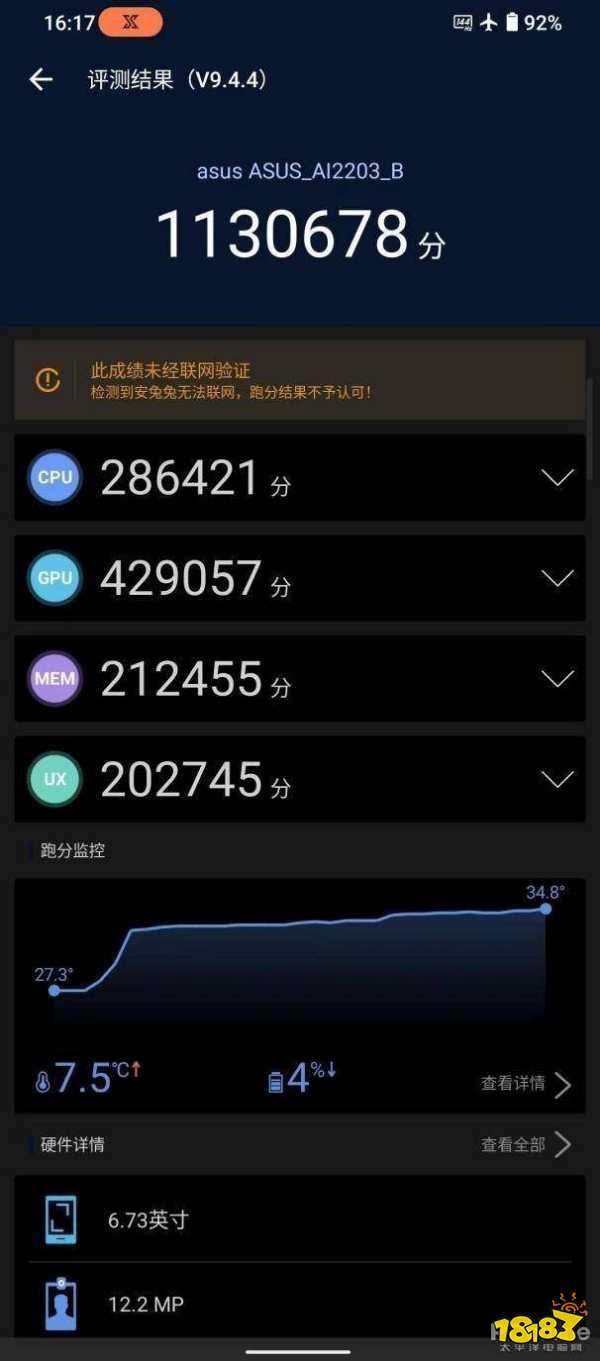The height and width of the screenshot is (1361, 600).
Task: Expand the UX score section
Action: point(557,779)
